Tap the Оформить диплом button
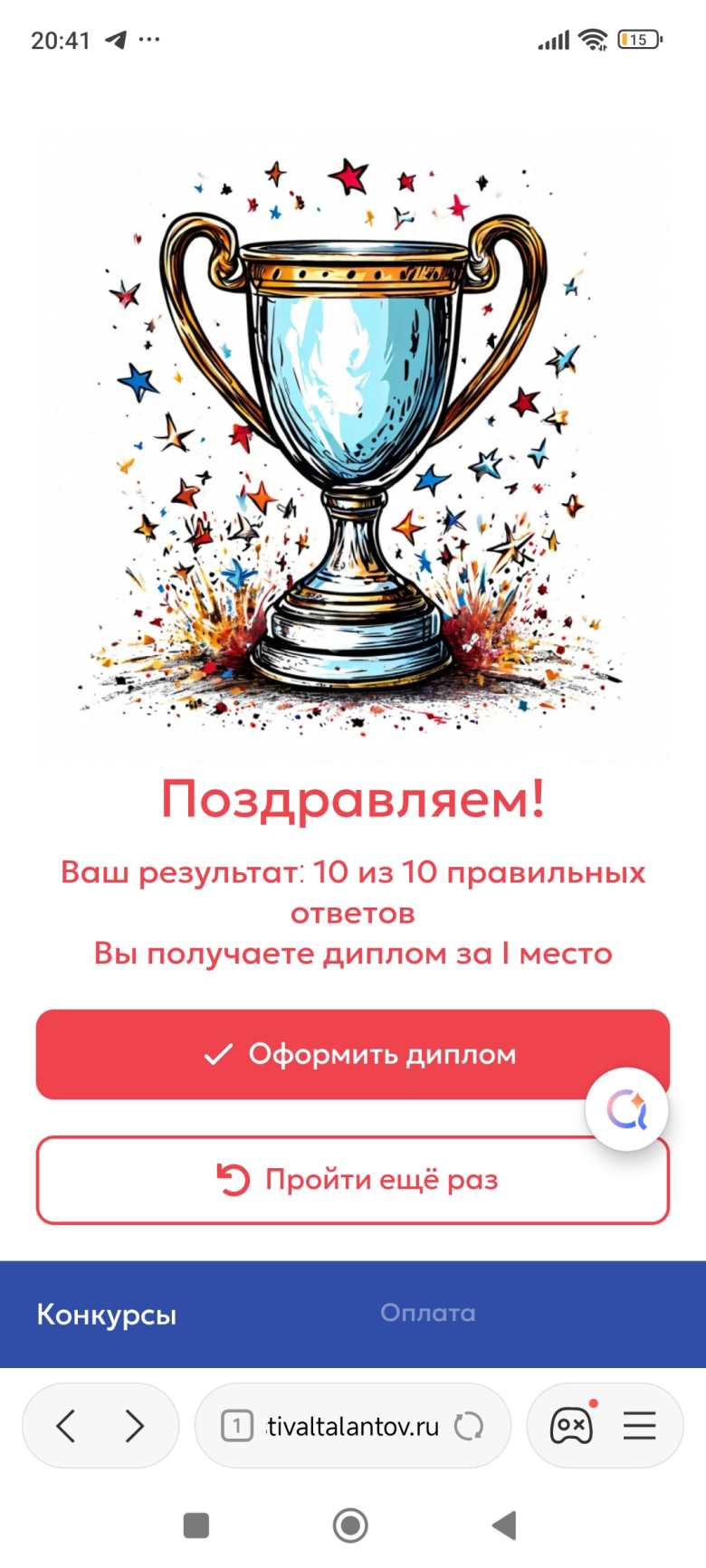This screenshot has height=1568, width=706. point(352,1054)
